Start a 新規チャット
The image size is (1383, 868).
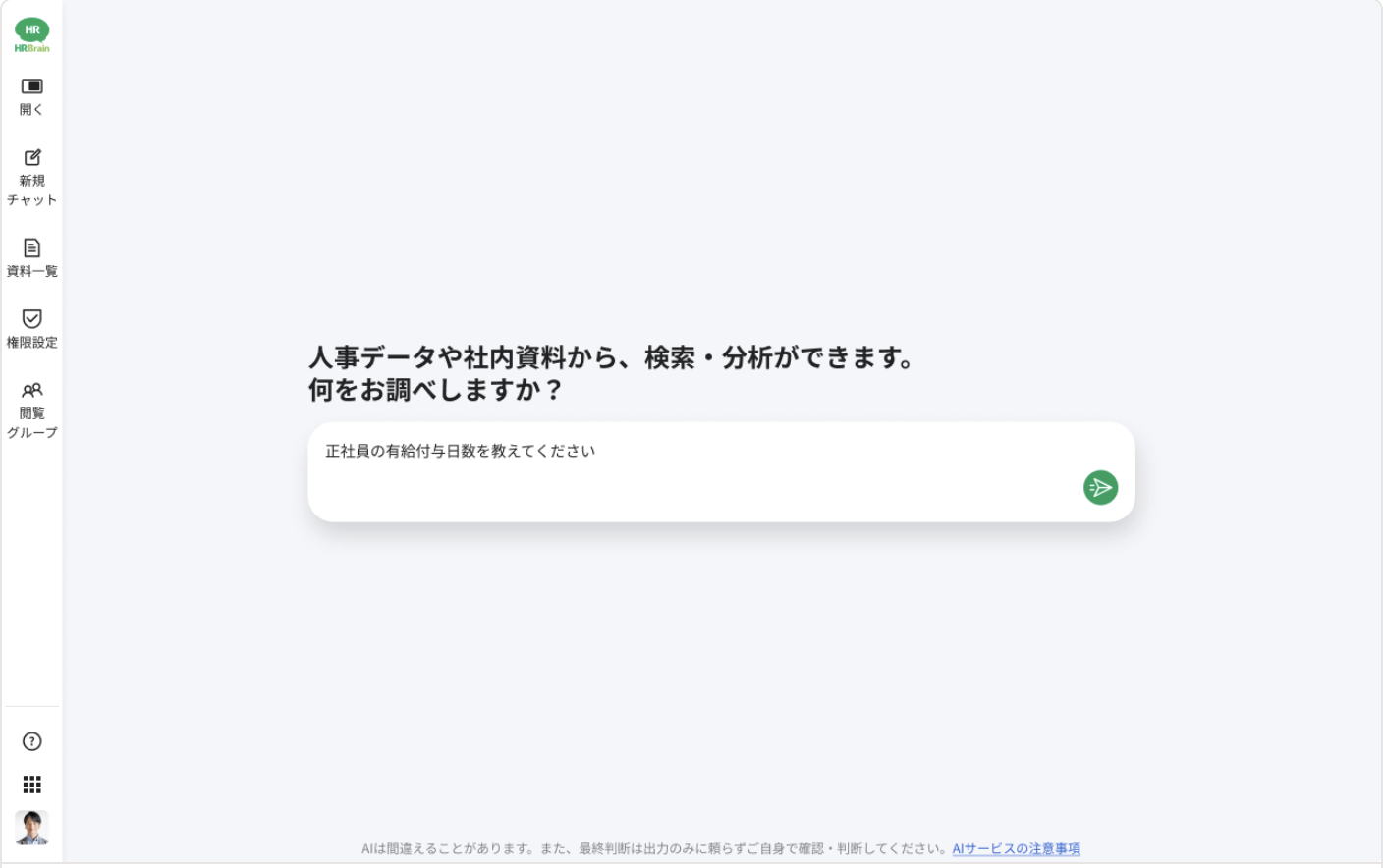31,177
